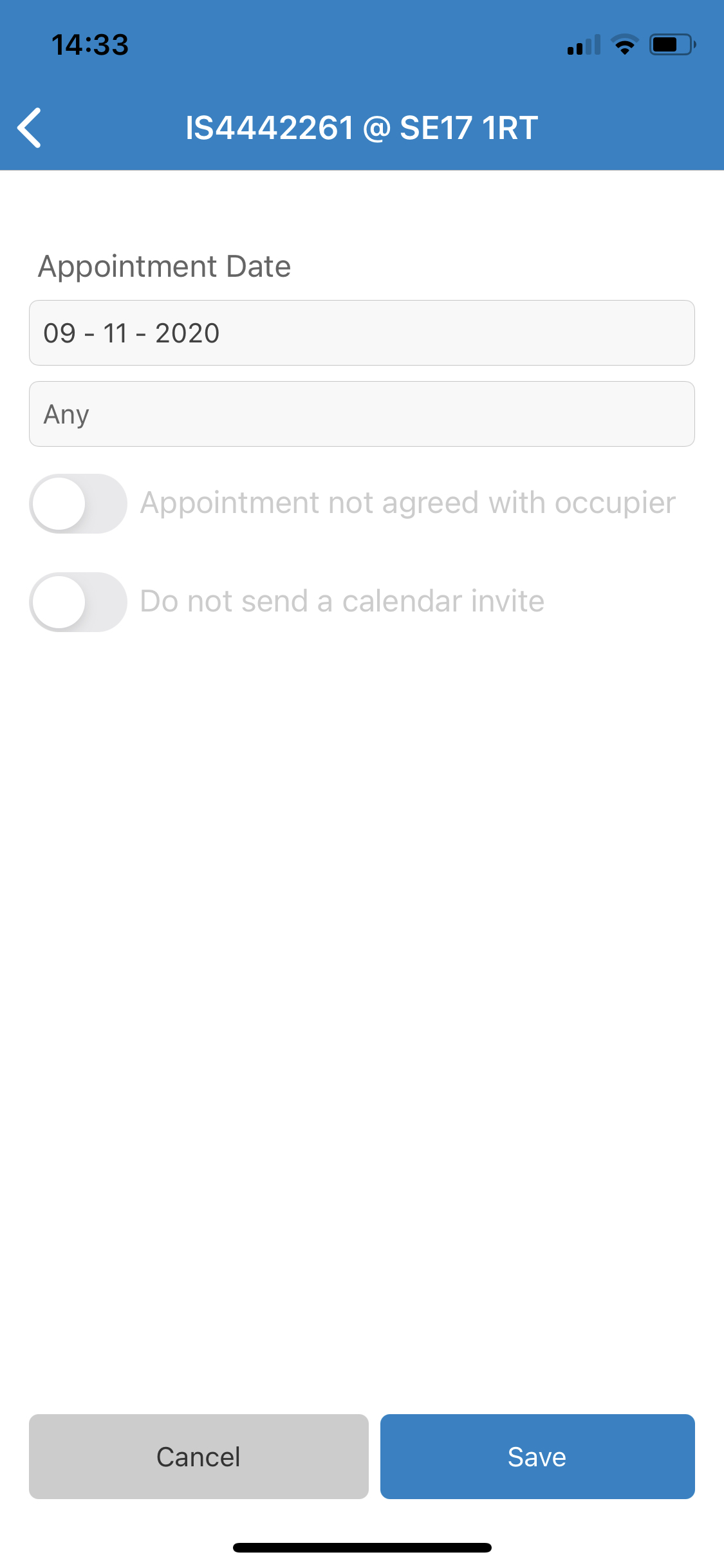The image size is (724, 1568).
Task: Go back using the header arrow
Action: tap(30, 127)
